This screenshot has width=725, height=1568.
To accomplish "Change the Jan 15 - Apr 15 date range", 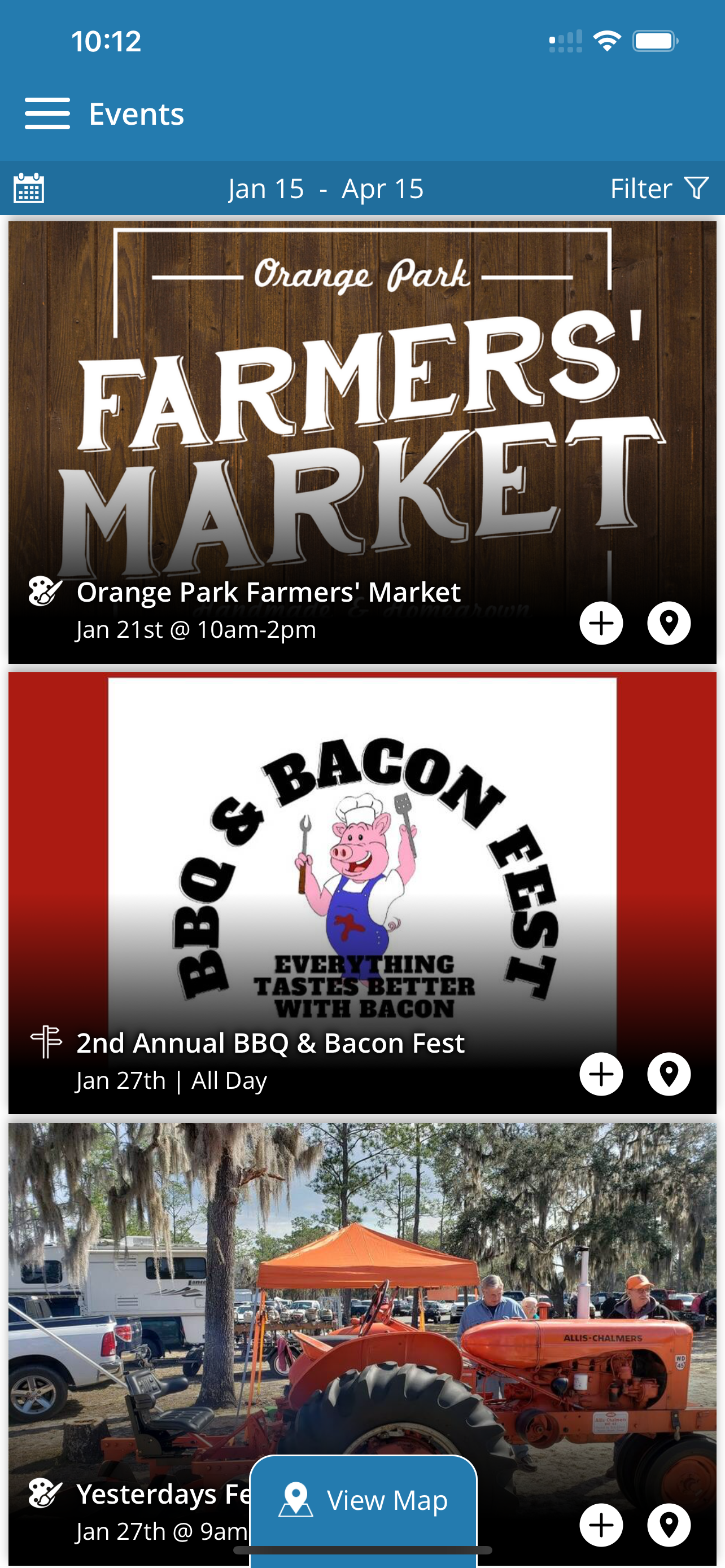I will (326, 189).
